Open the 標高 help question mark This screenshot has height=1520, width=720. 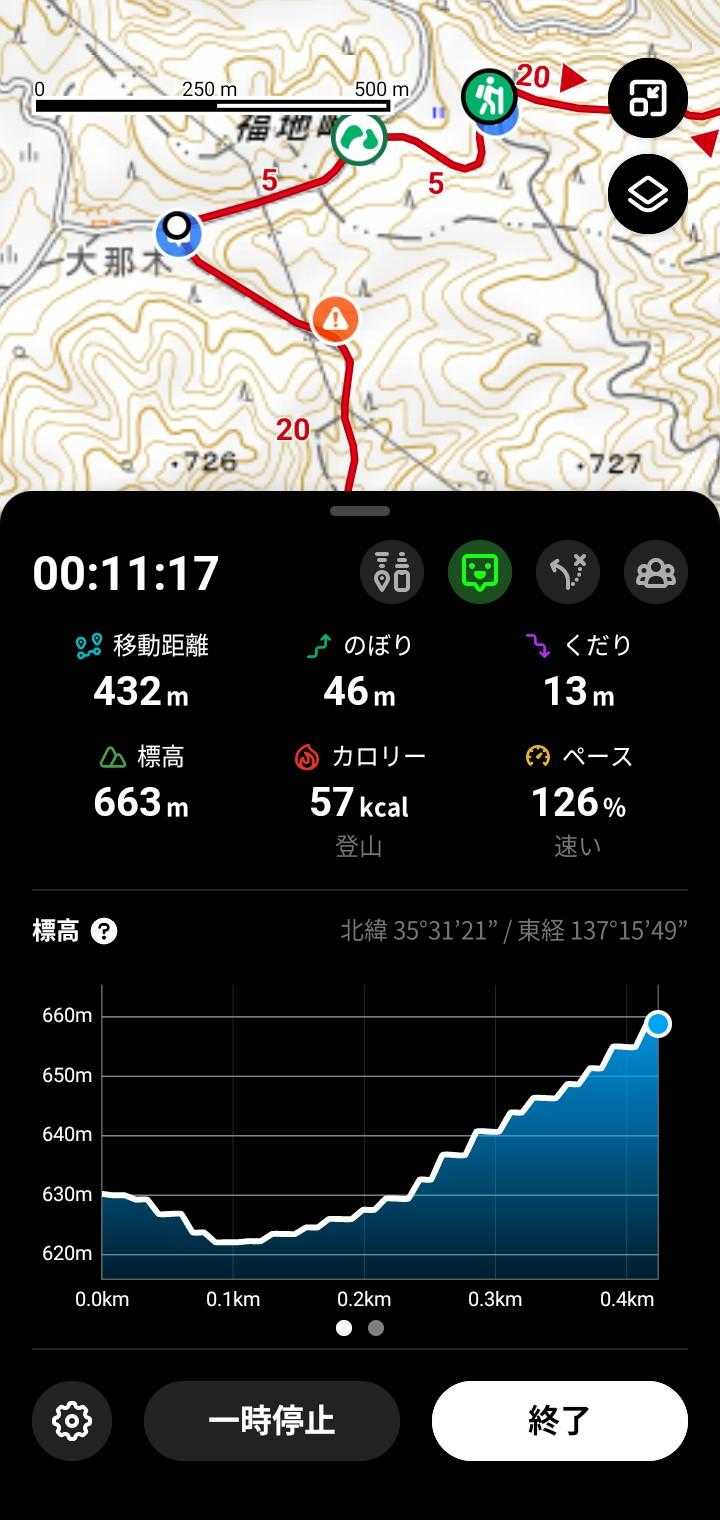tap(104, 932)
